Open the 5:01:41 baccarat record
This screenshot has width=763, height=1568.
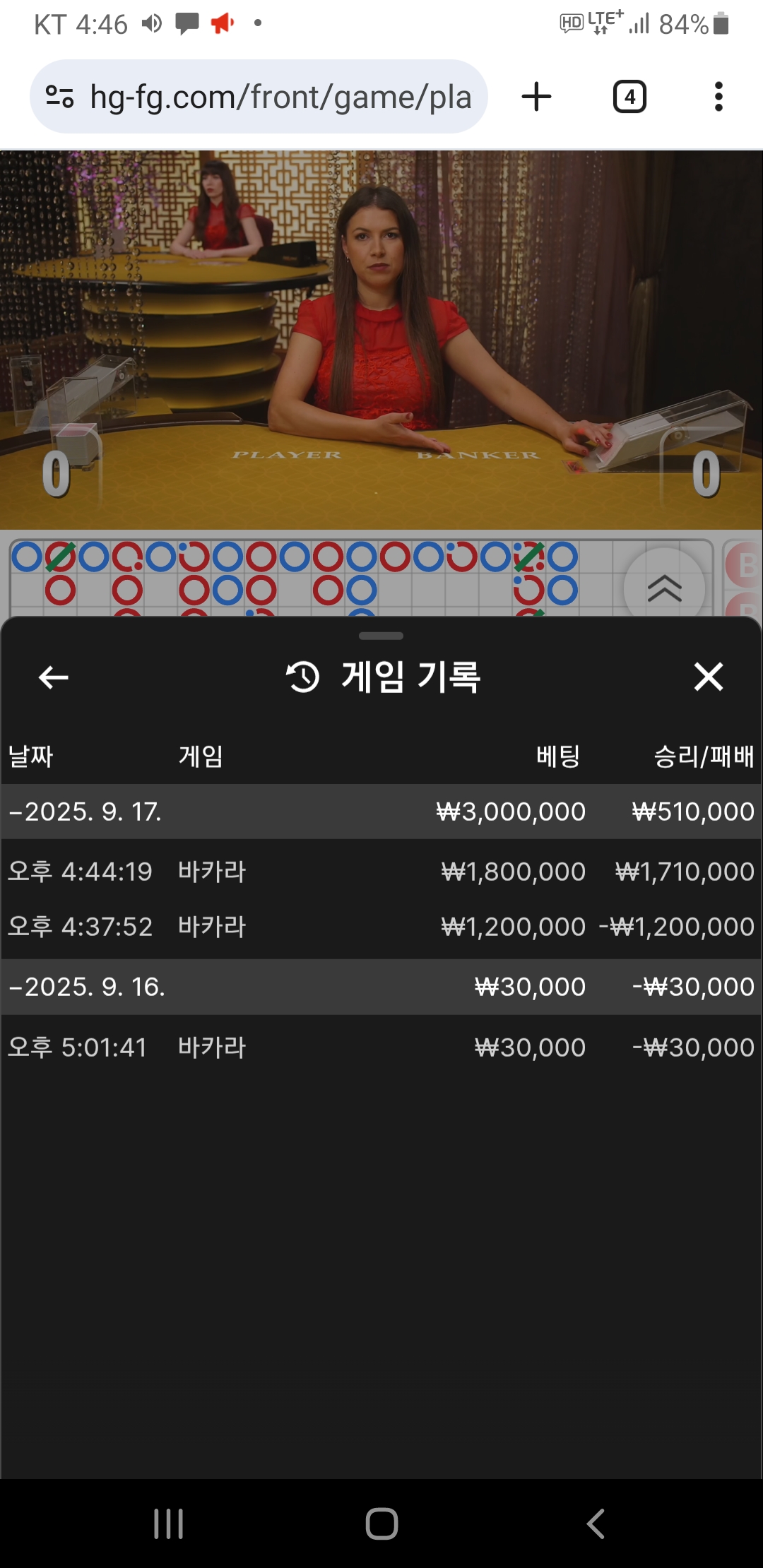click(x=381, y=1047)
